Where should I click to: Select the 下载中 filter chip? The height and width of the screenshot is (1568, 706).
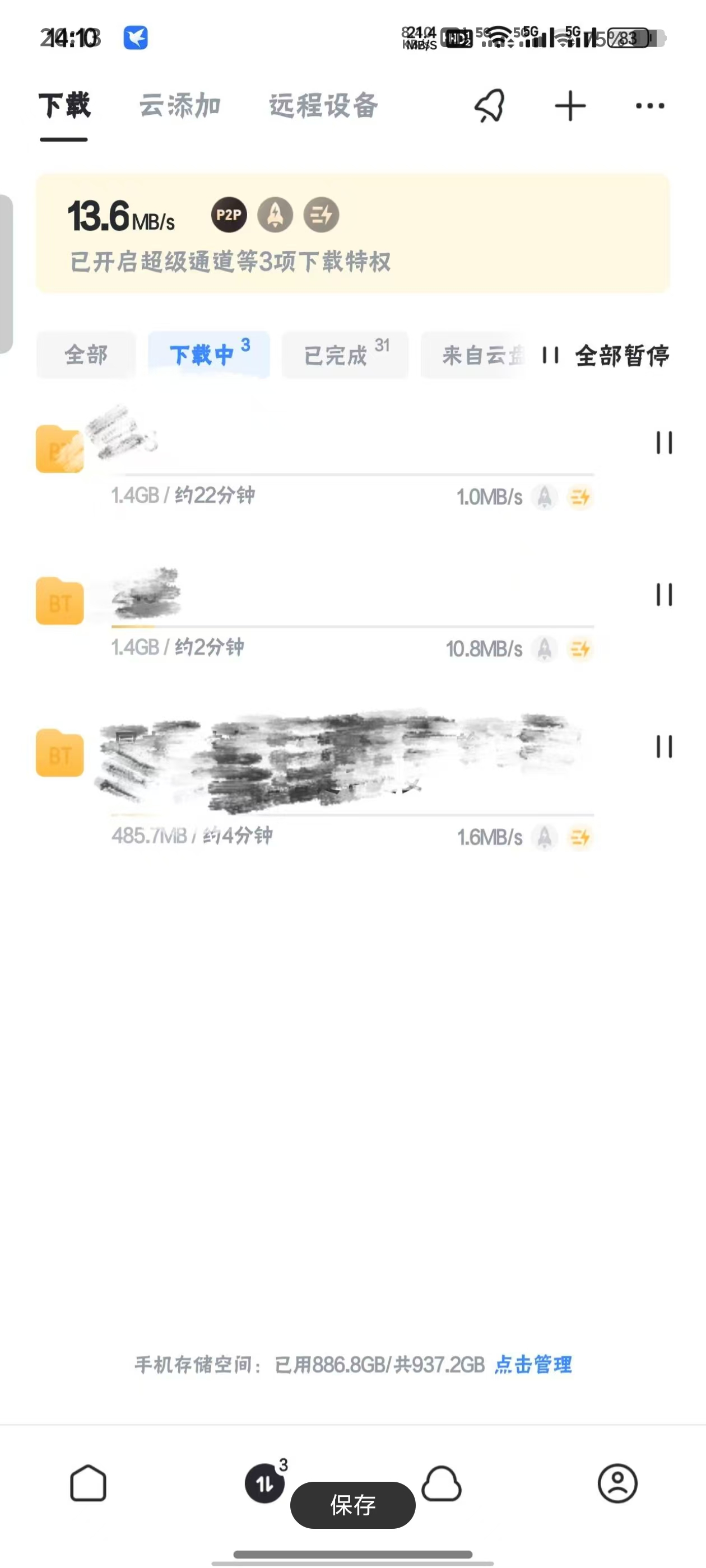pos(209,355)
